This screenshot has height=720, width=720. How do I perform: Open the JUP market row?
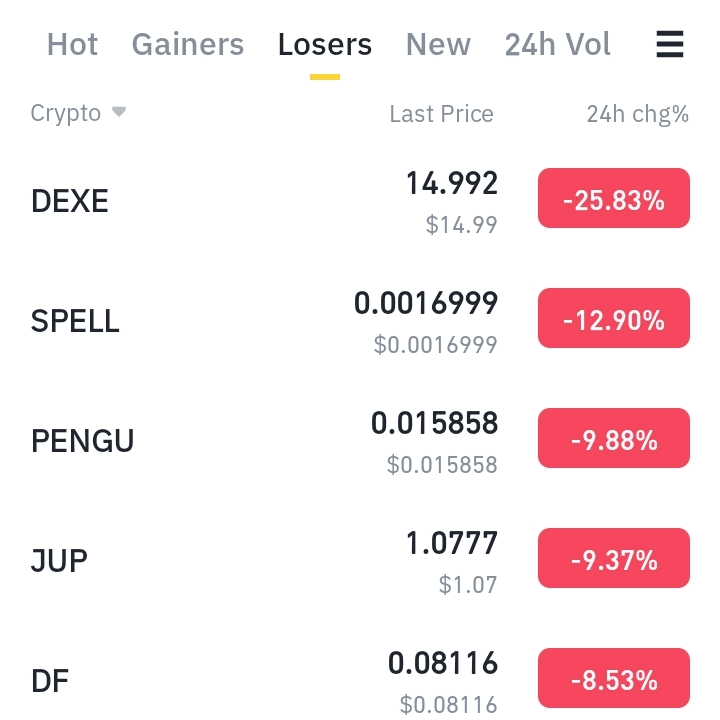(360, 560)
